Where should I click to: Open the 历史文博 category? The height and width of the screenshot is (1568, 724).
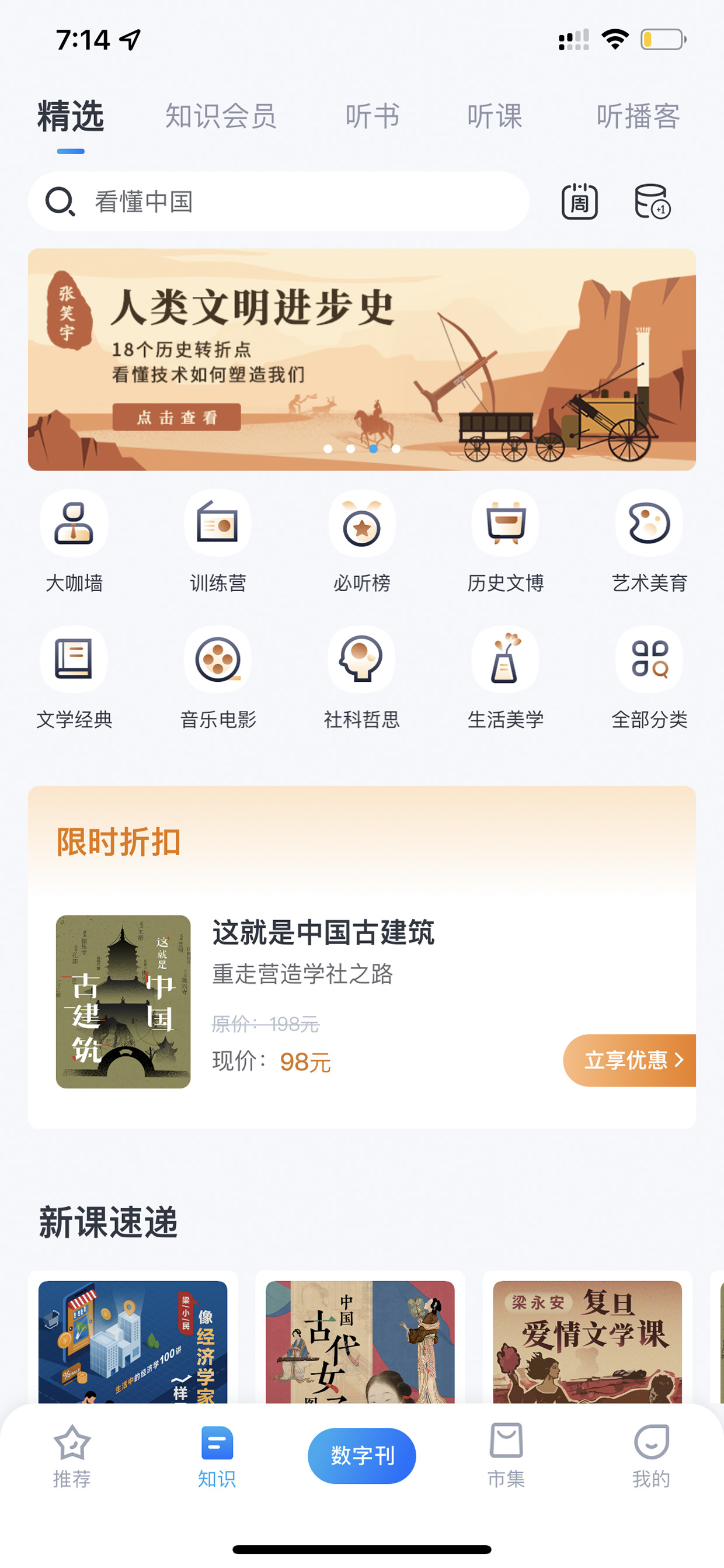coord(506,541)
